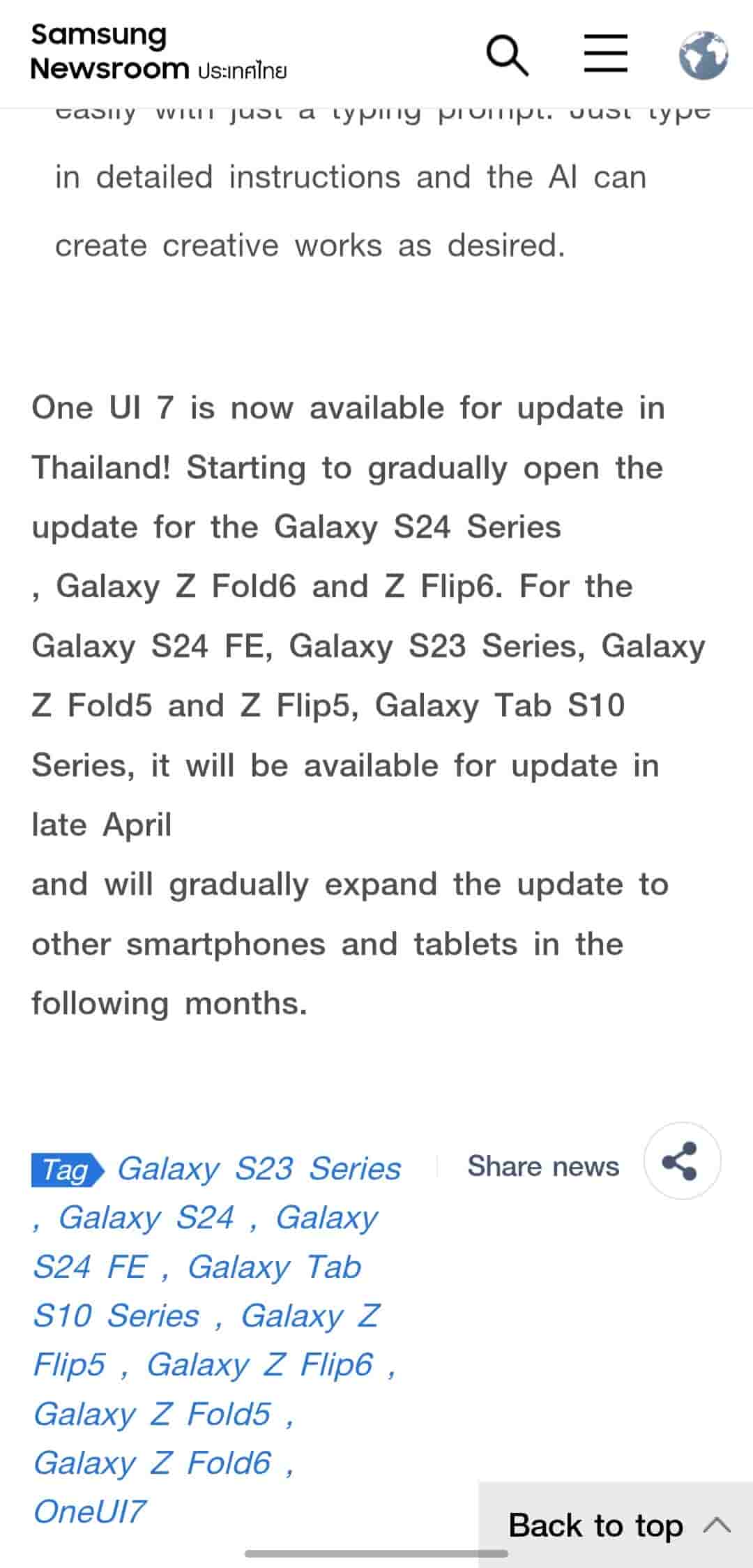Share this news article
This screenshot has width=753, height=1568.
681,1161
